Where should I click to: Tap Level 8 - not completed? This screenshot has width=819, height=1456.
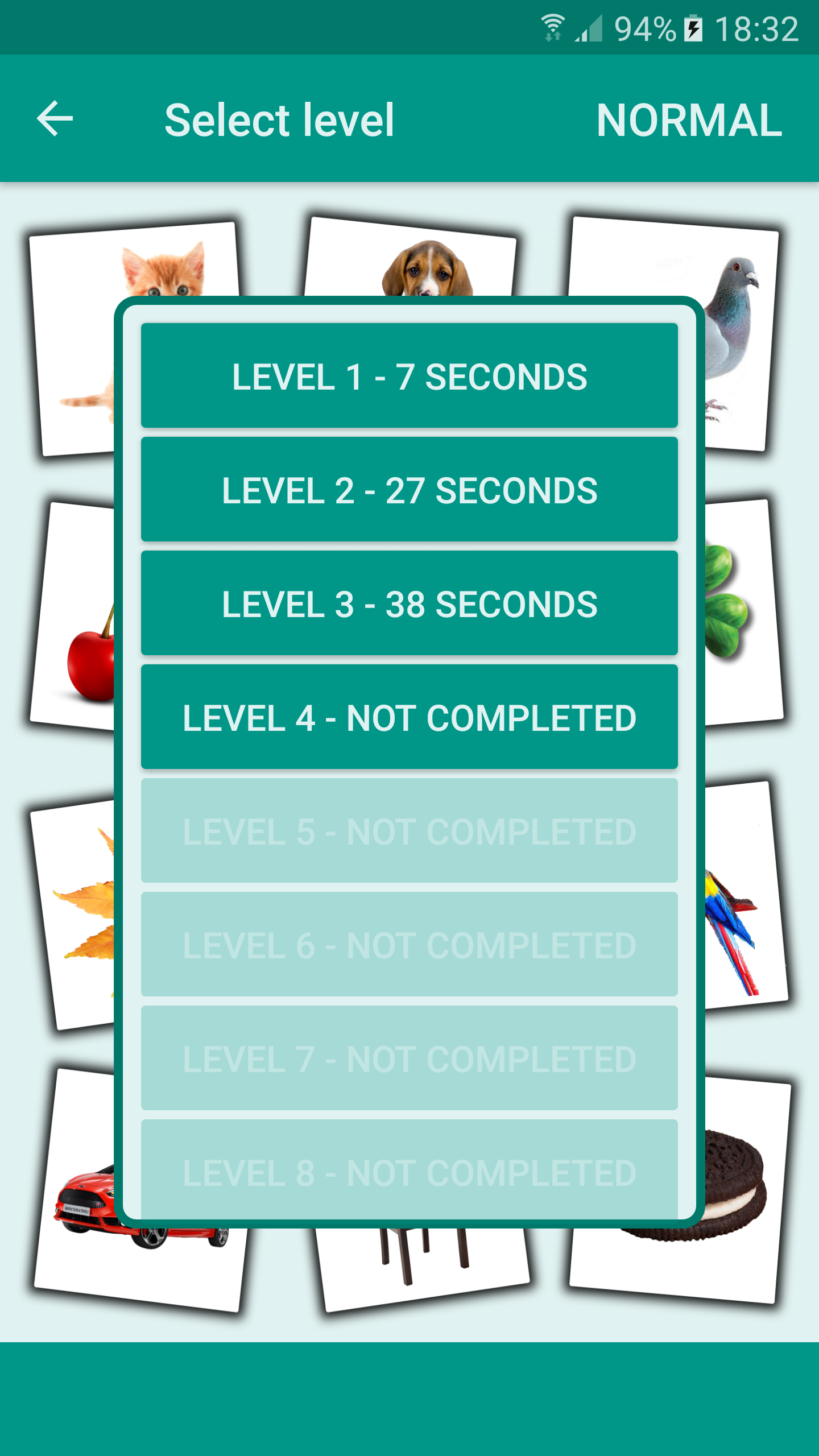click(409, 1170)
